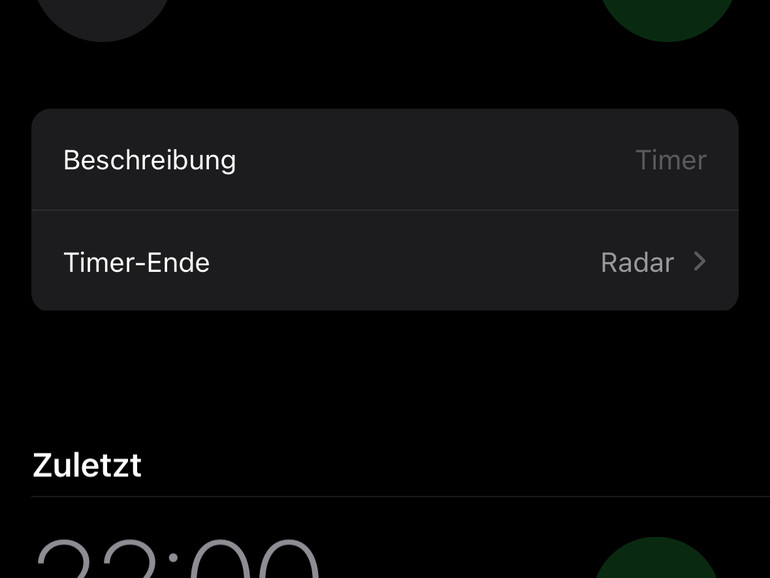This screenshot has height=578, width=770.
Task: Open Timer-Ende sound selection
Action: 384,262
